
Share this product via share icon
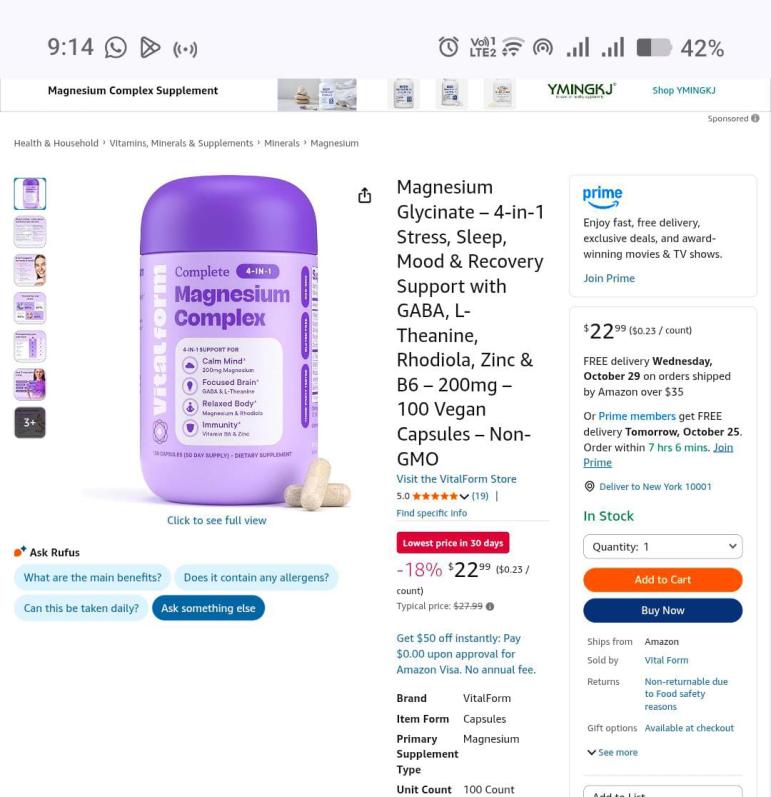(x=364, y=196)
